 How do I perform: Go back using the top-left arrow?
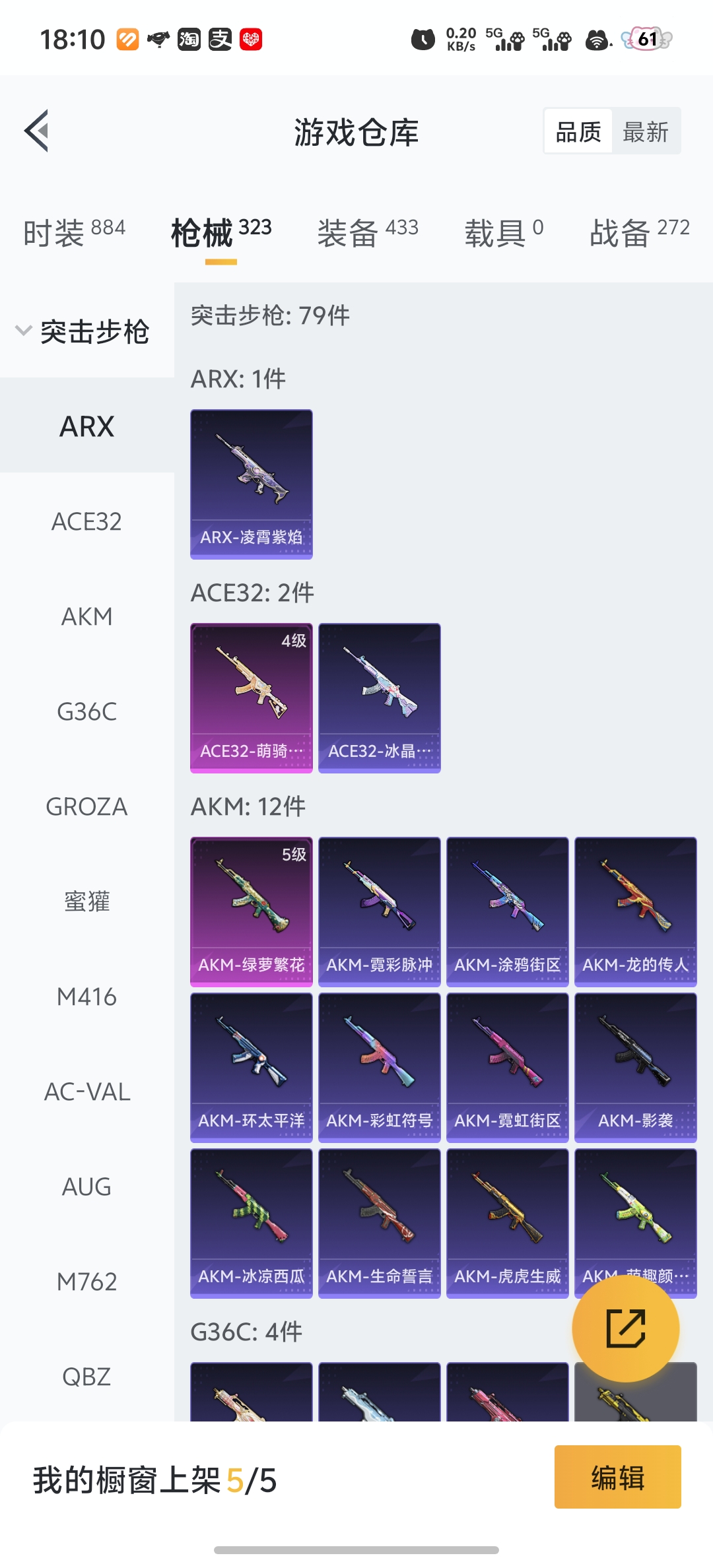click(x=37, y=131)
